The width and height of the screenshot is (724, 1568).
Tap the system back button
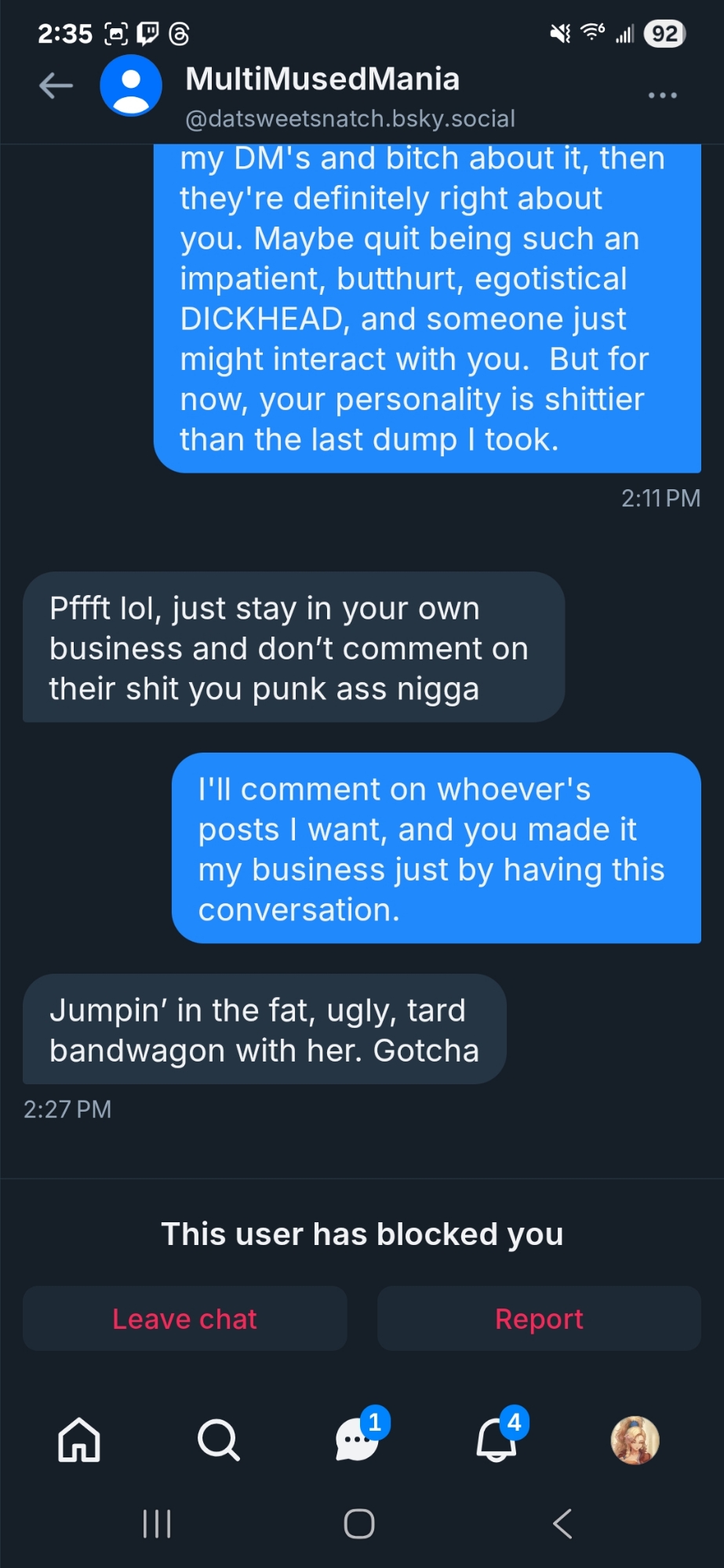click(x=562, y=1524)
